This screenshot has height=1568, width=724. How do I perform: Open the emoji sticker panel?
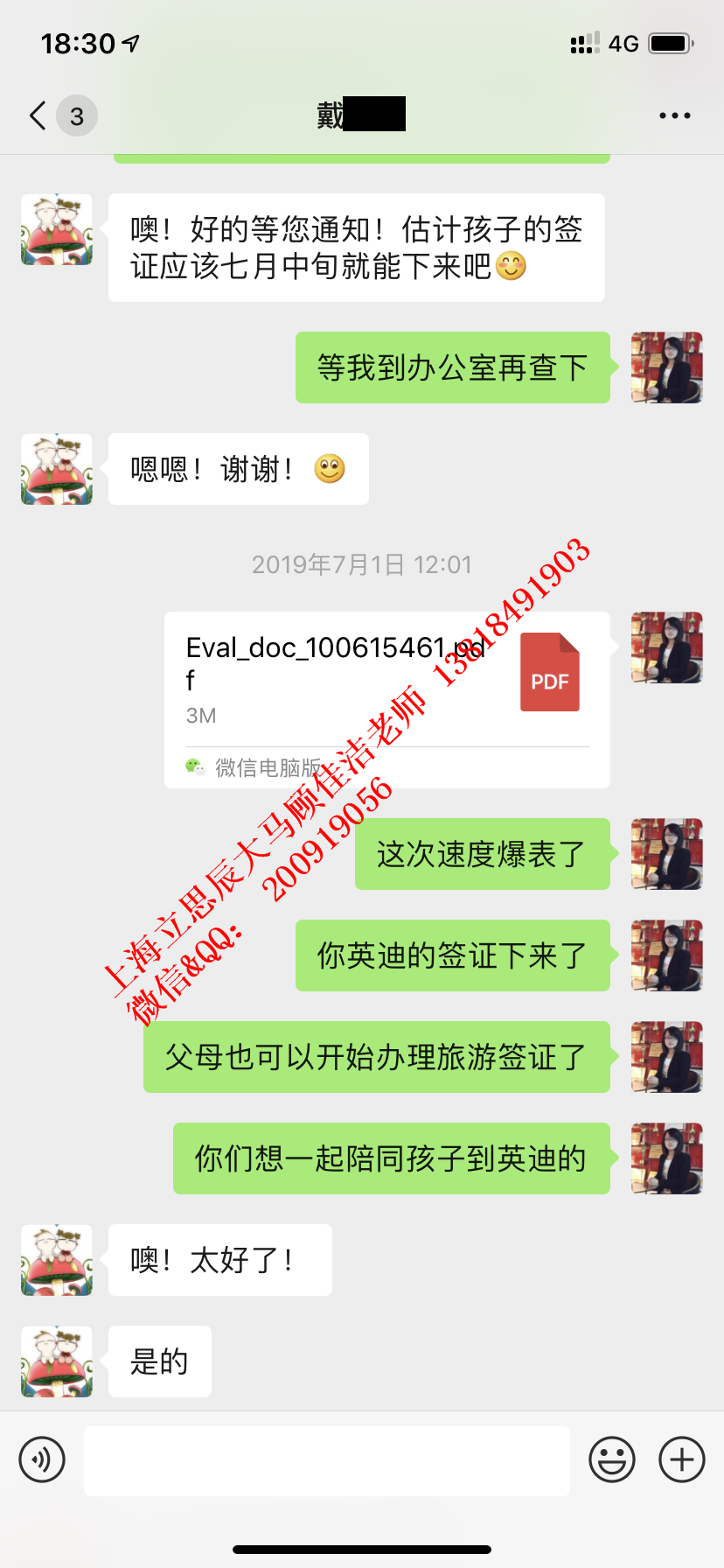click(611, 1459)
